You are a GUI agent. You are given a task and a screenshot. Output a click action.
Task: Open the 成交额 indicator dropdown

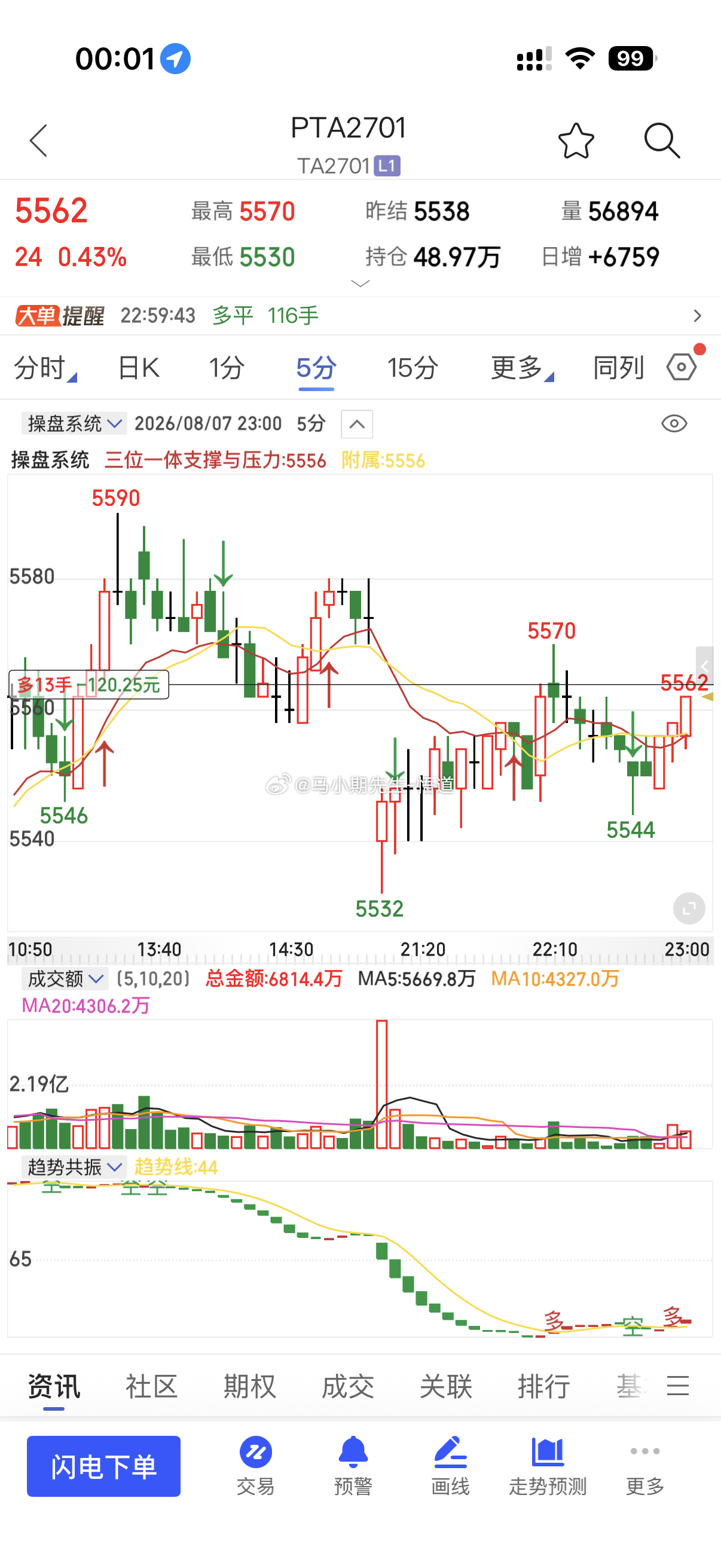click(65, 979)
